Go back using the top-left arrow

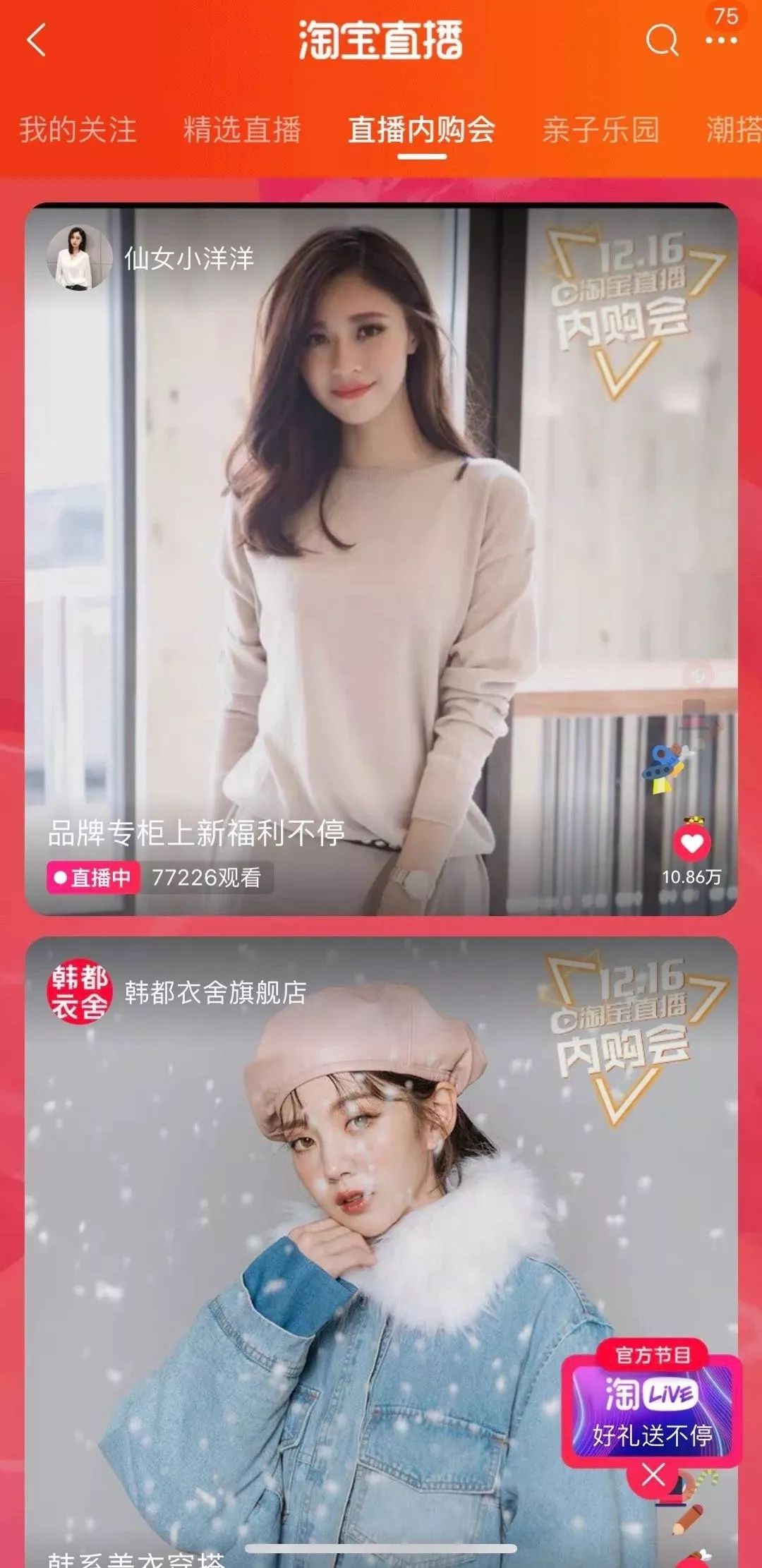tap(37, 40)
